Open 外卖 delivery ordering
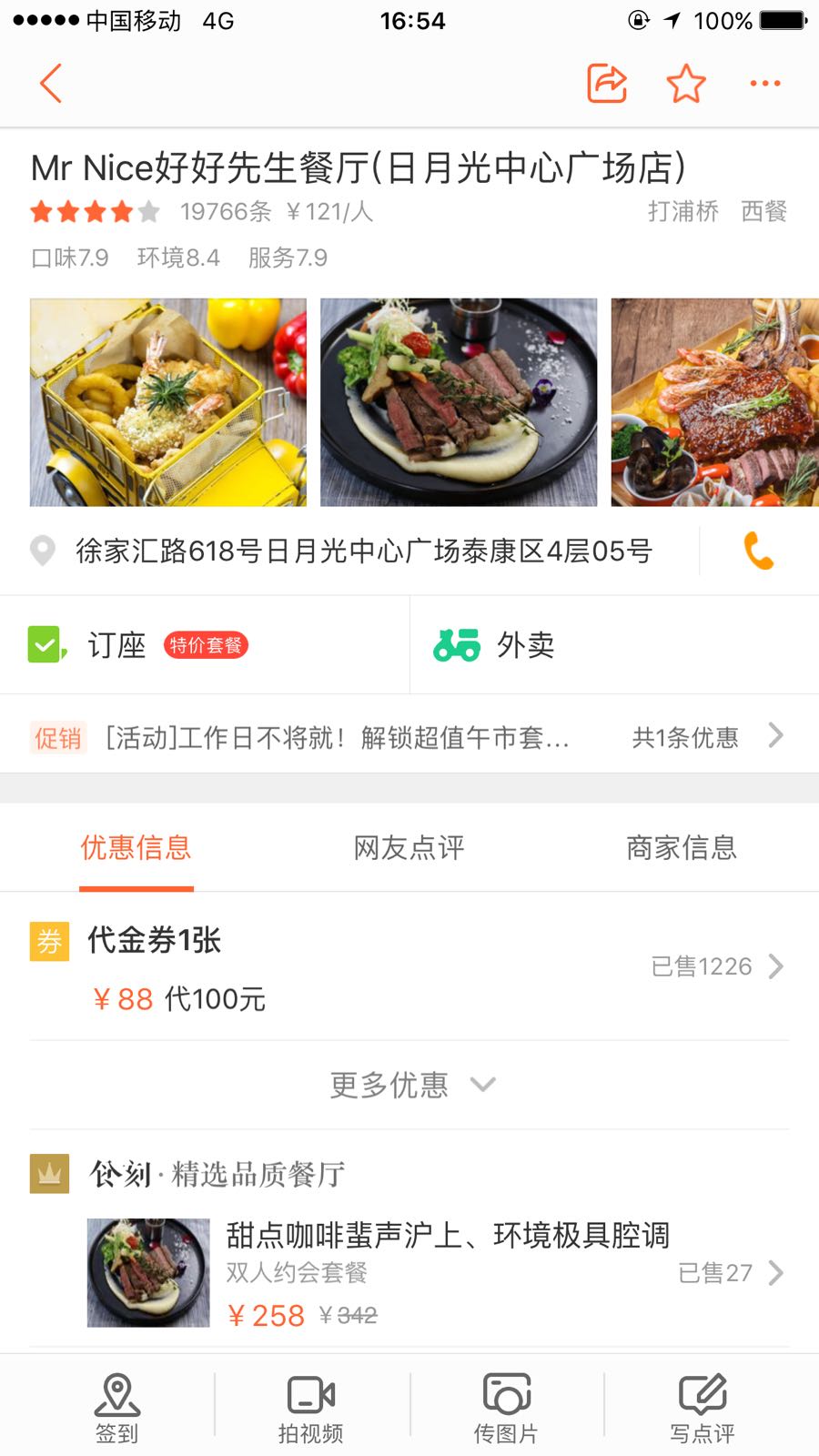 [x=526, y=645]
